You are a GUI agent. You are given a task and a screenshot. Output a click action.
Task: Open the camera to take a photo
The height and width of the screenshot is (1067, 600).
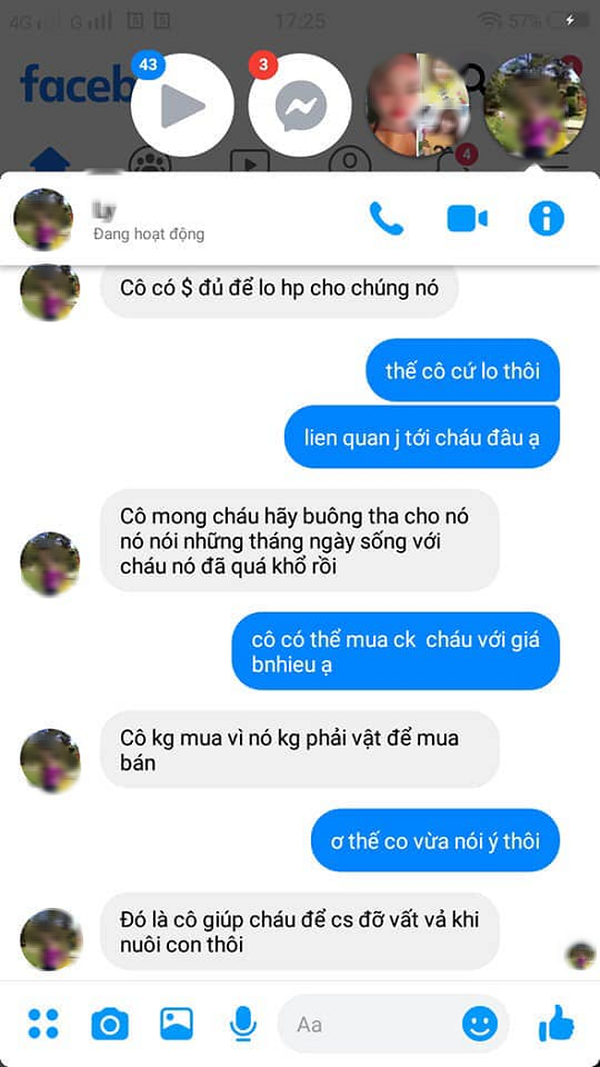click(110, 1023)
